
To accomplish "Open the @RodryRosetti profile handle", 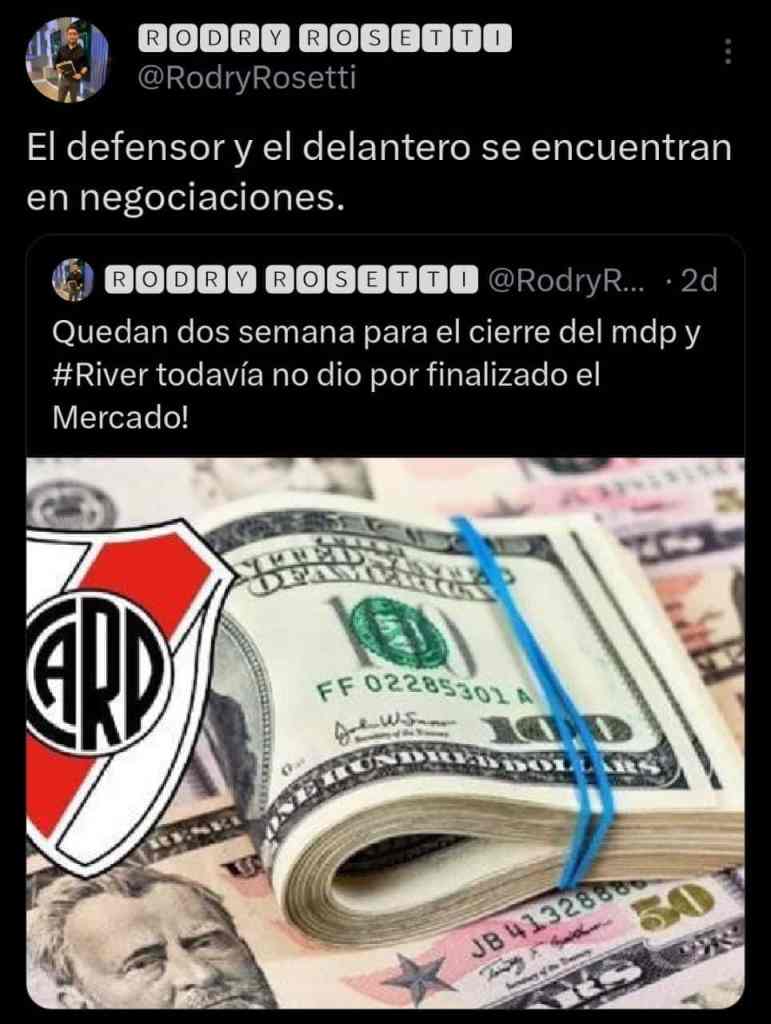I will [245, 78].
